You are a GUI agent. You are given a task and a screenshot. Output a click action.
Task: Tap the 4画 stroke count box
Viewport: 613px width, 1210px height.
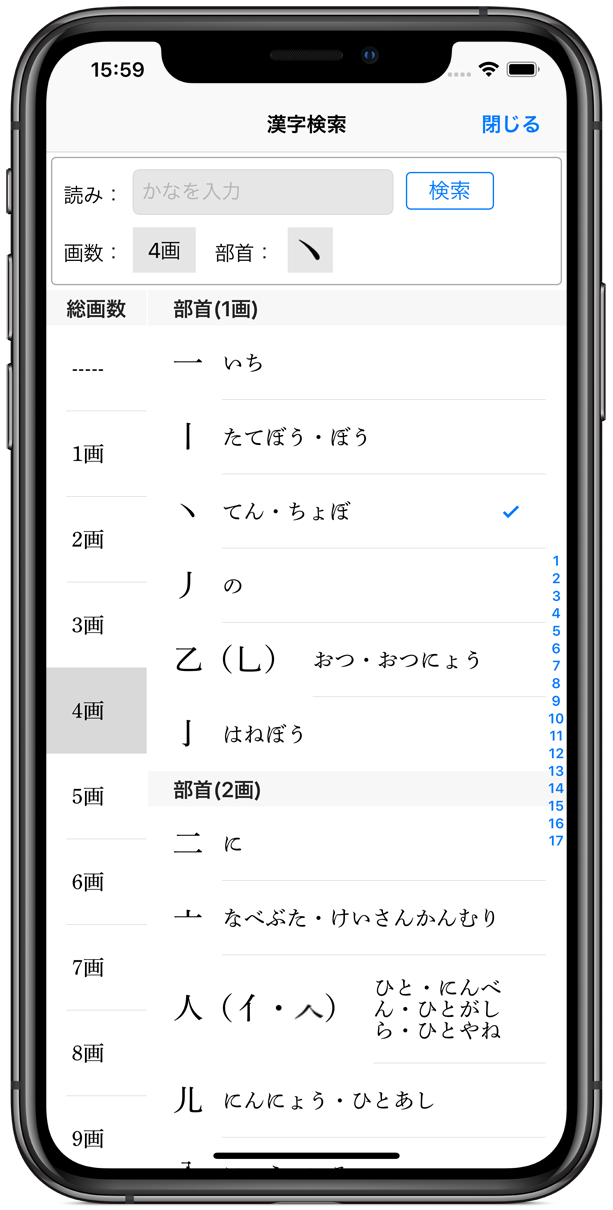[x=164, y=250]
